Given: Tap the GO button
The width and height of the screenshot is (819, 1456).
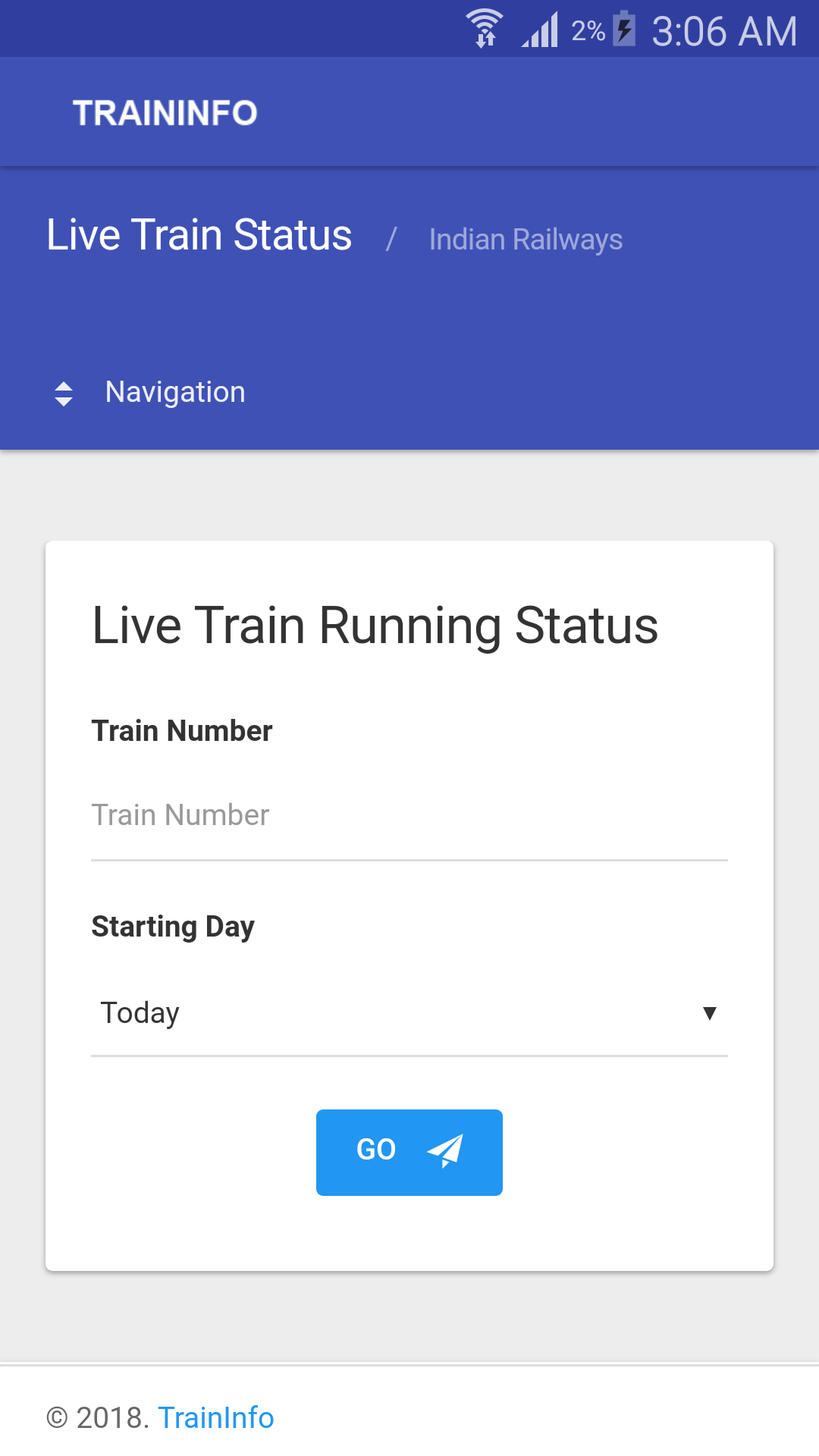Looking at the screenshot, I should pyautogui.click(x=409, y=1153).
